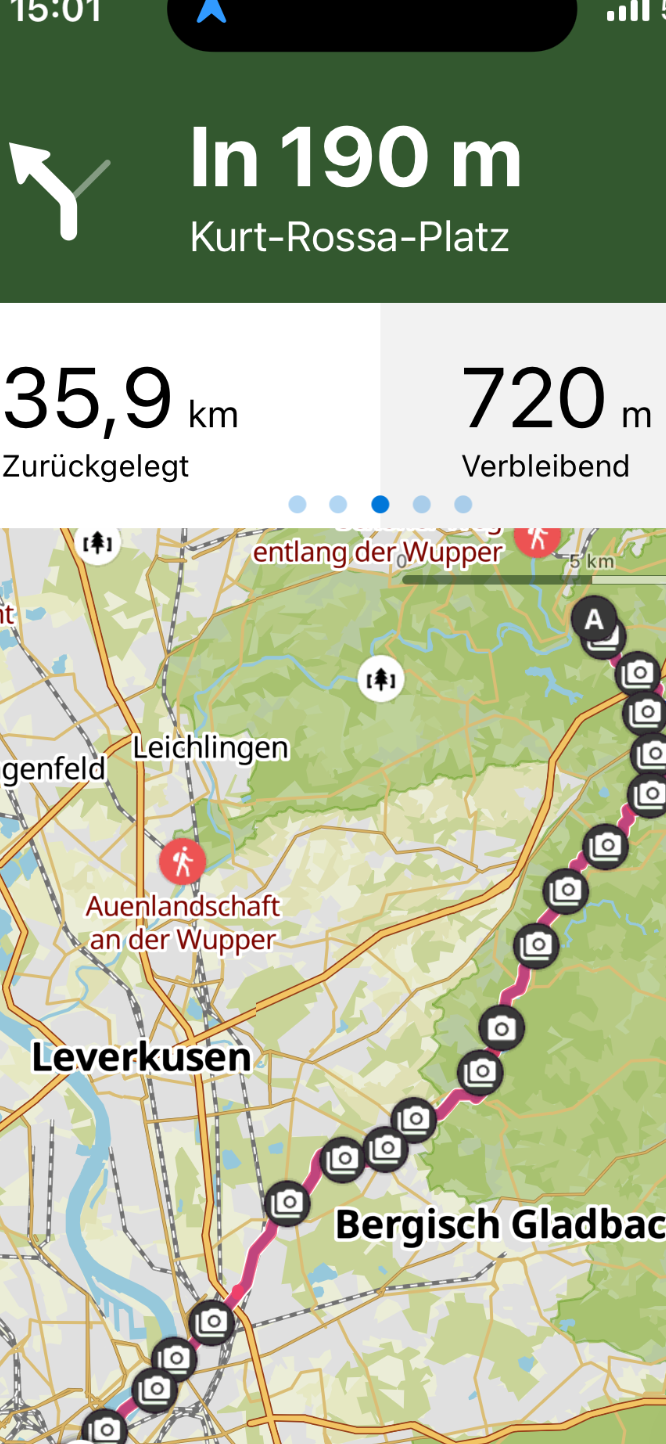Open the turn instruction banner for Kurt-Rossa-Platz

tap(333, 185)
